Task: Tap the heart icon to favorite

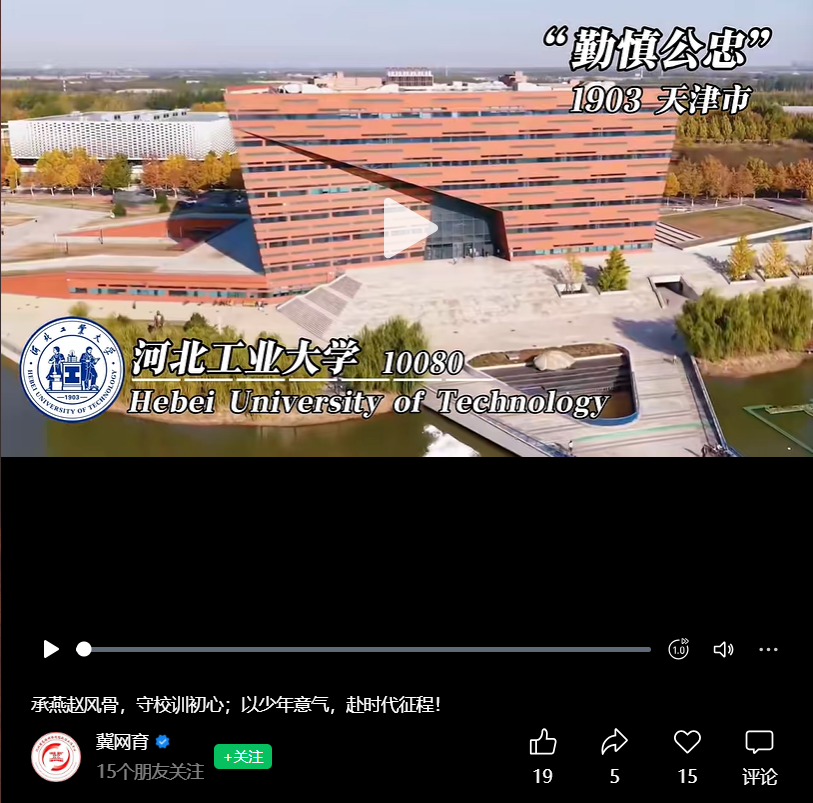Action: (687, 742)
